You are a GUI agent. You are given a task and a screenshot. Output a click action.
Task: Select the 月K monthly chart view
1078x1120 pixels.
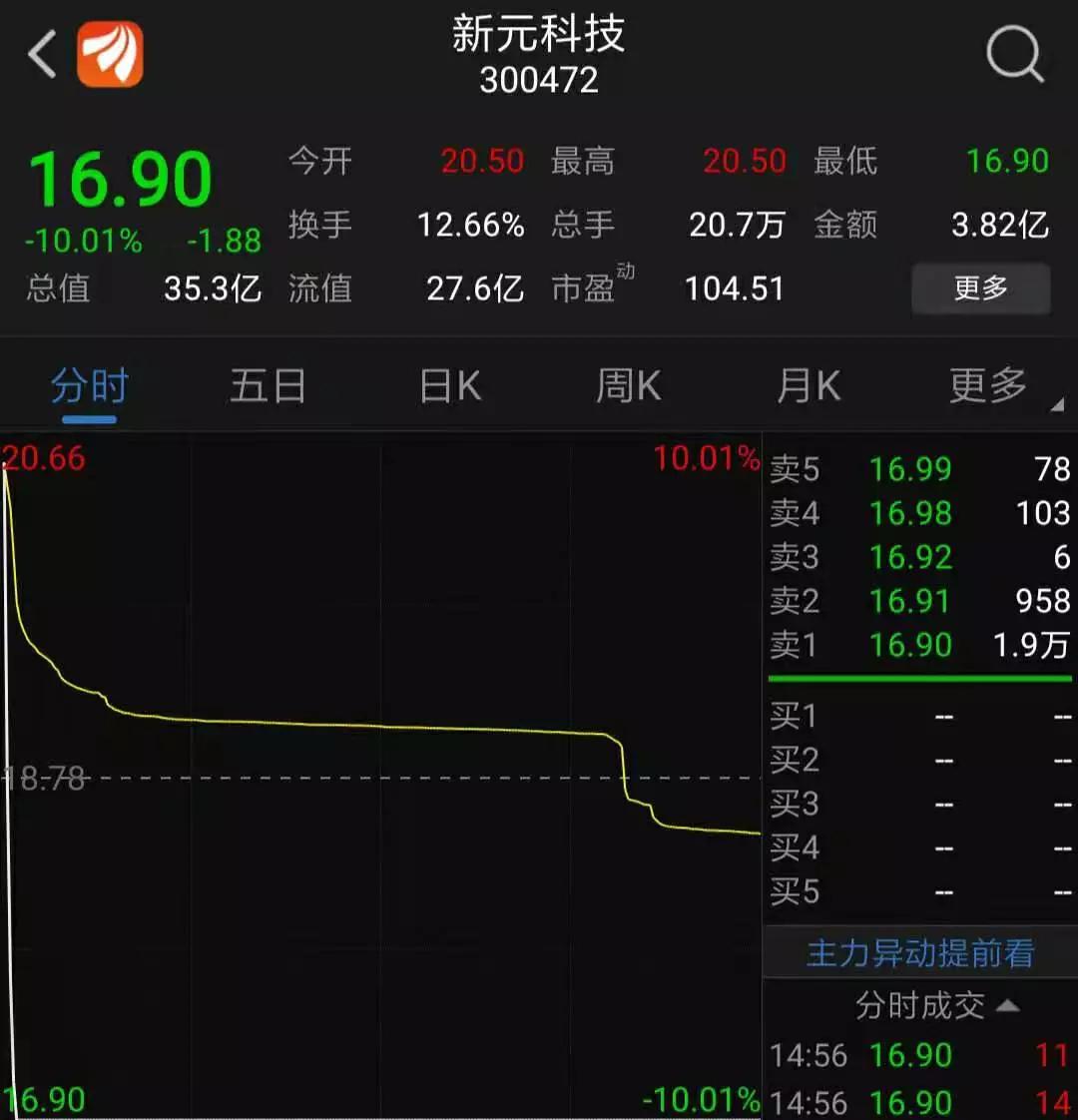point(807,386)
